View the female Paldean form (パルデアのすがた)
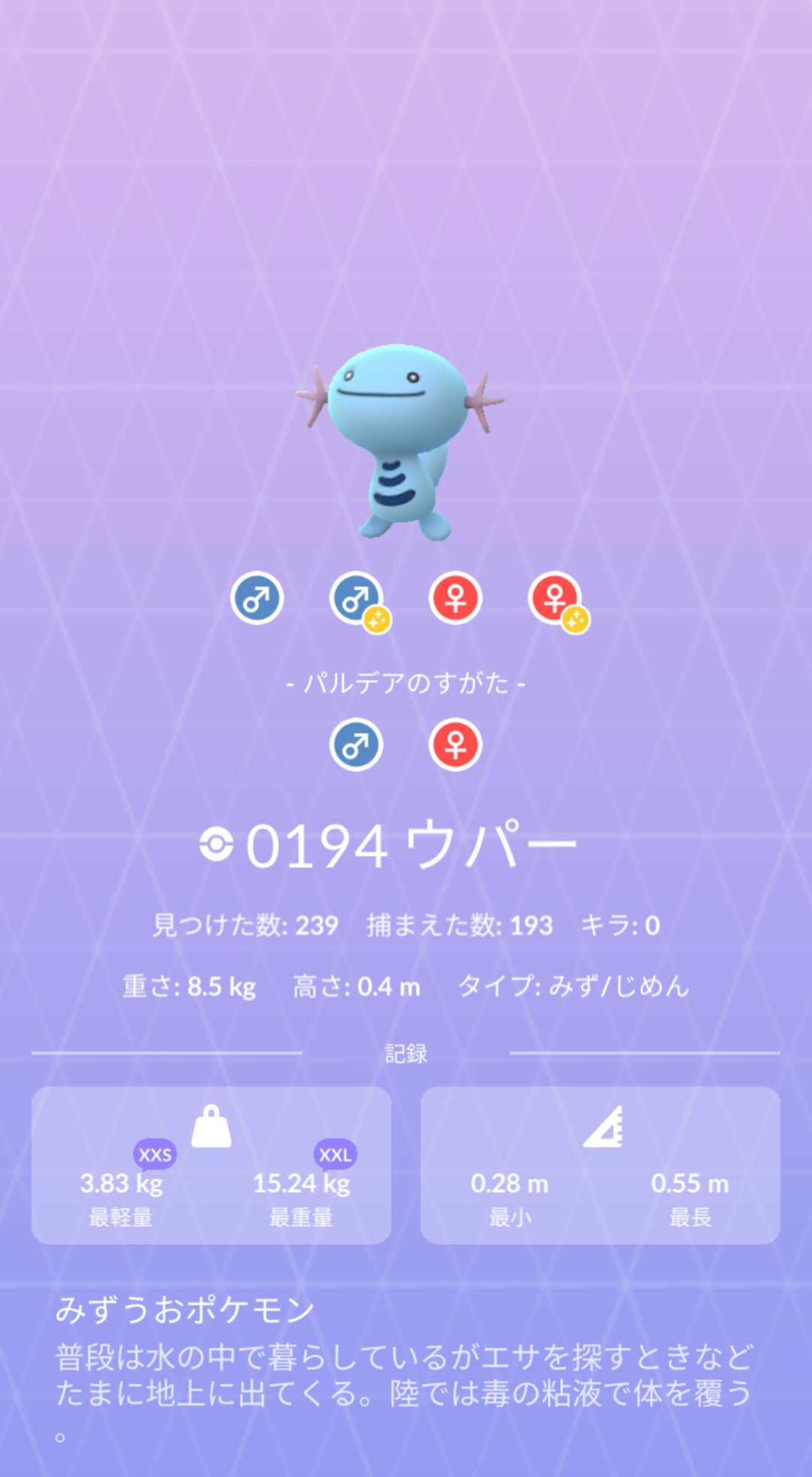Viewport: 812px width, 1477px height. coord(456,745)
